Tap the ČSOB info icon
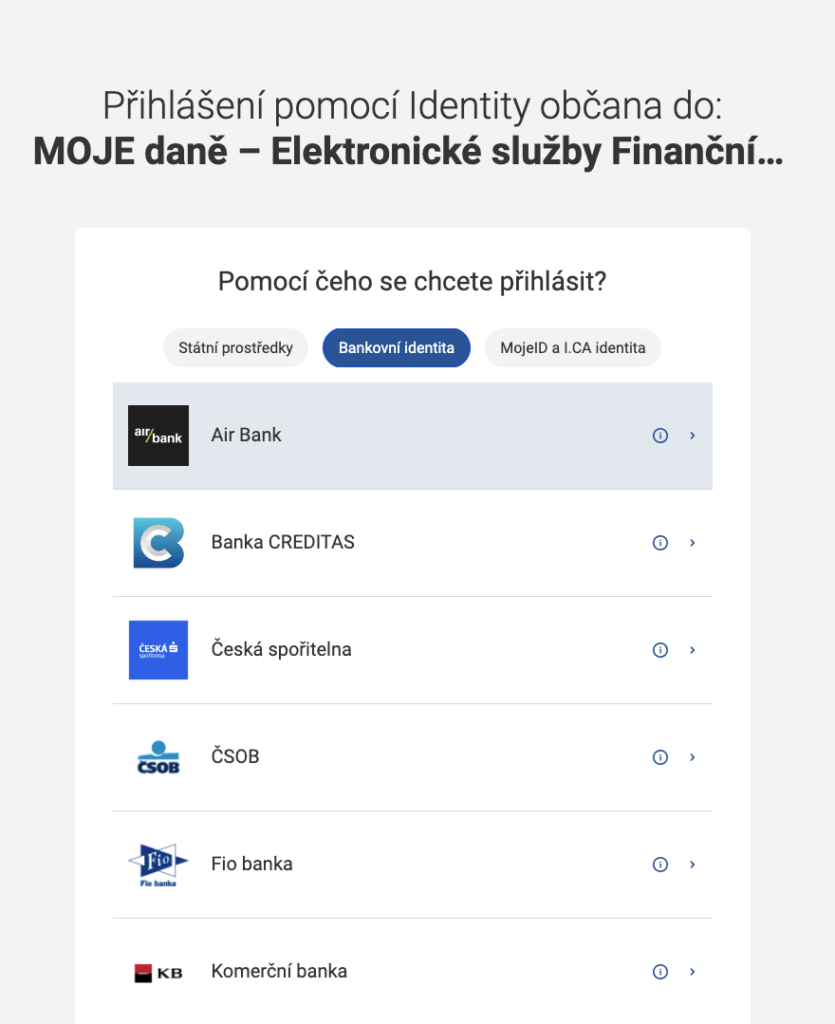The image size is (835, 1024). click(x=660, y=757)
